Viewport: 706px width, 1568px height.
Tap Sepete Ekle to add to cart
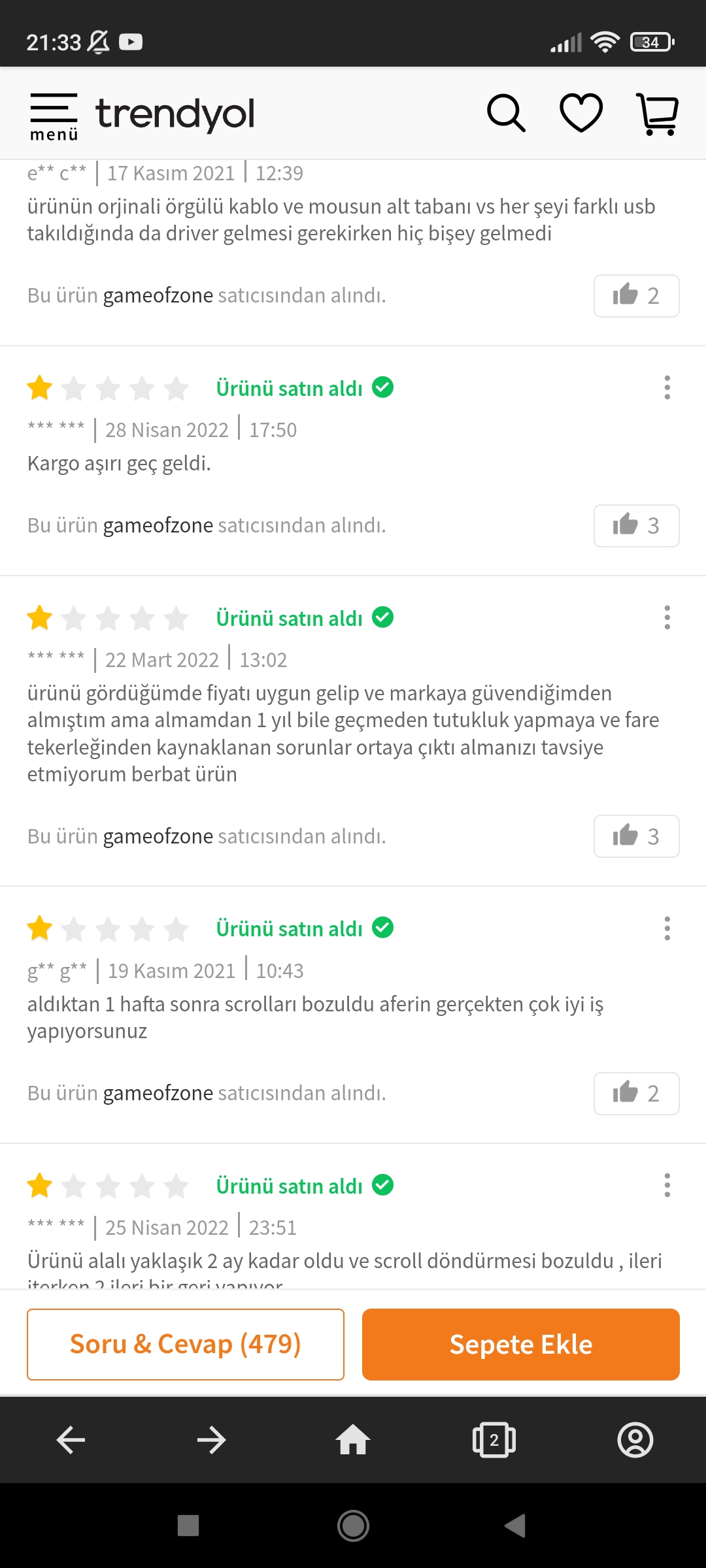[x=521, y=1345]
